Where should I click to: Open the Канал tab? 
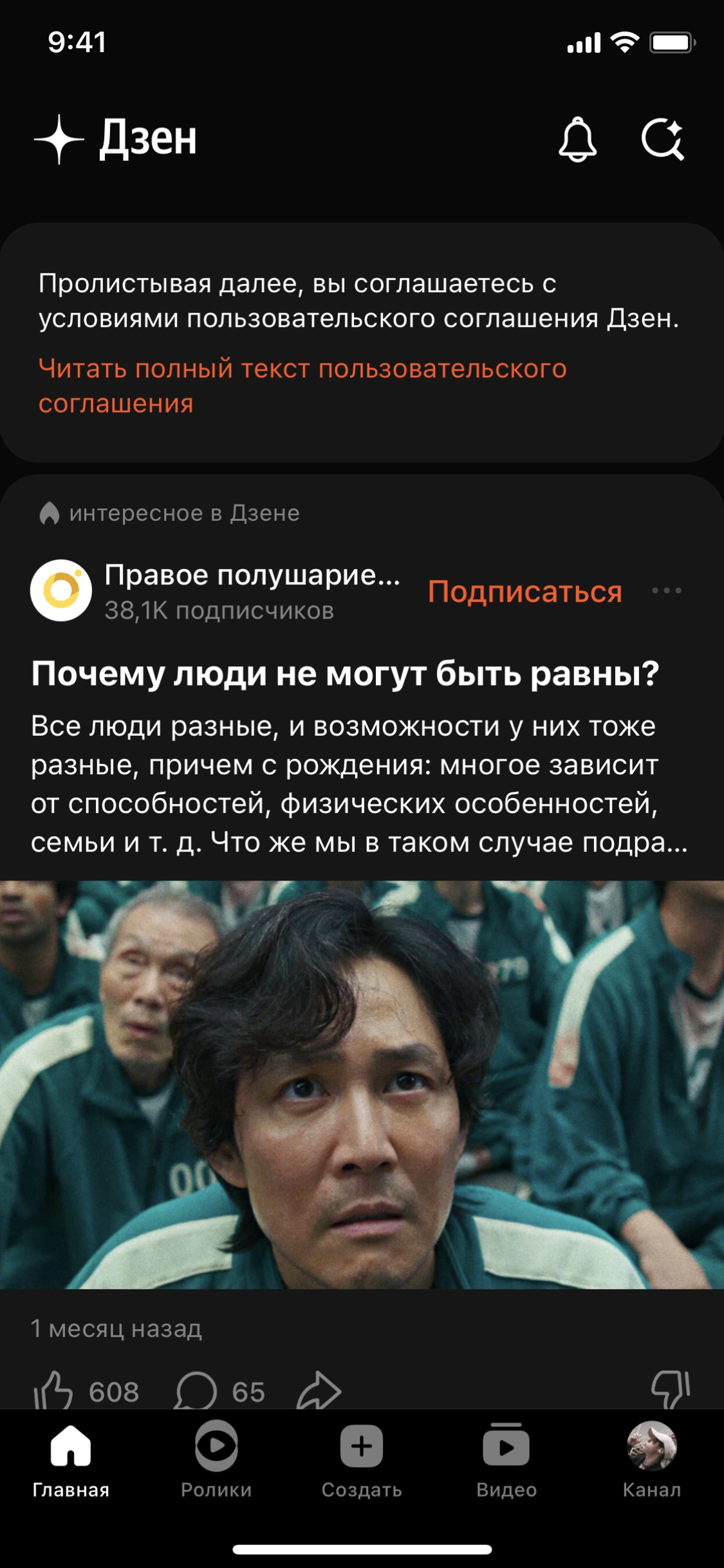pos(651,1458)
